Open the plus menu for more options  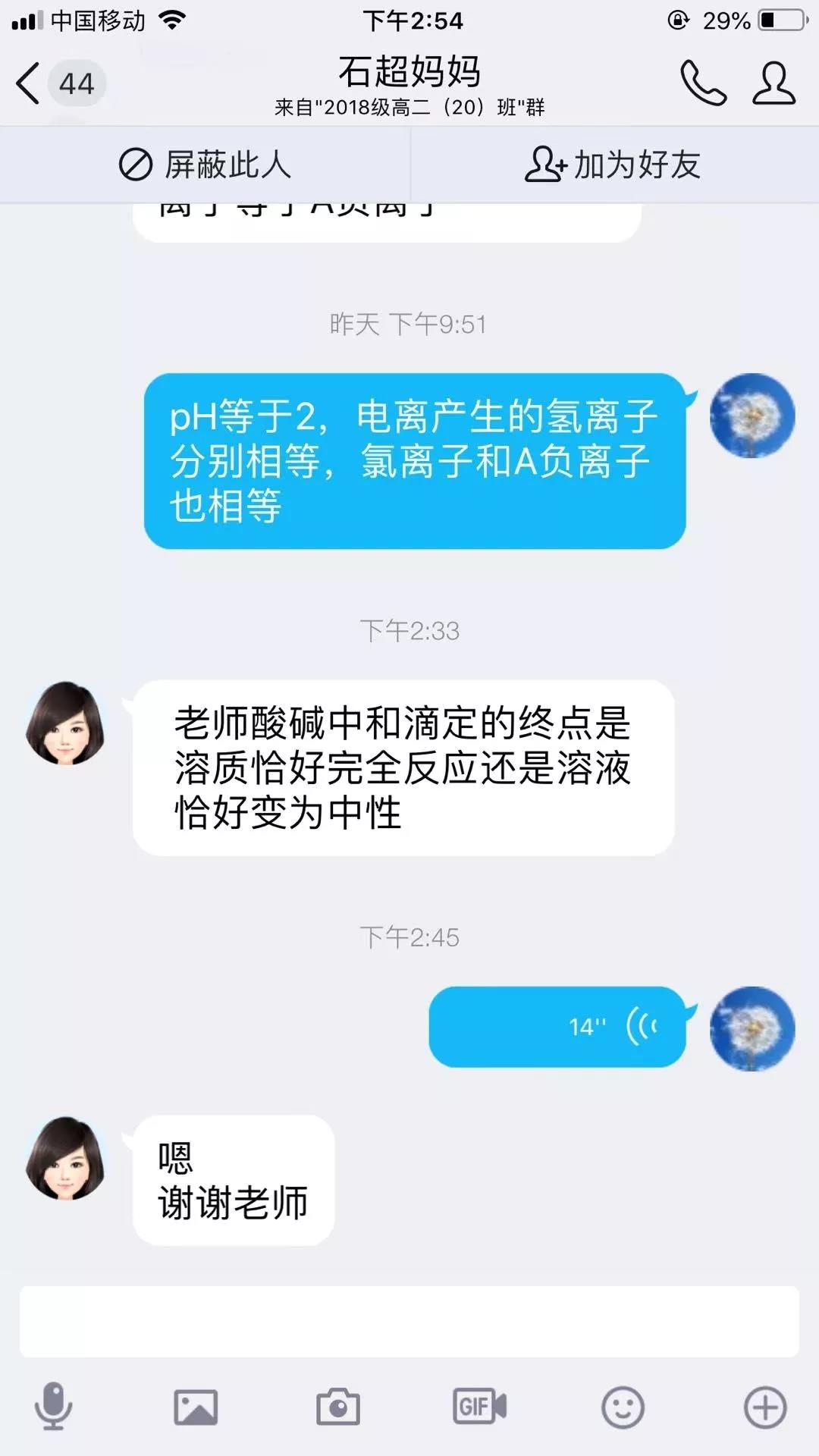(x=764, y=1407)
